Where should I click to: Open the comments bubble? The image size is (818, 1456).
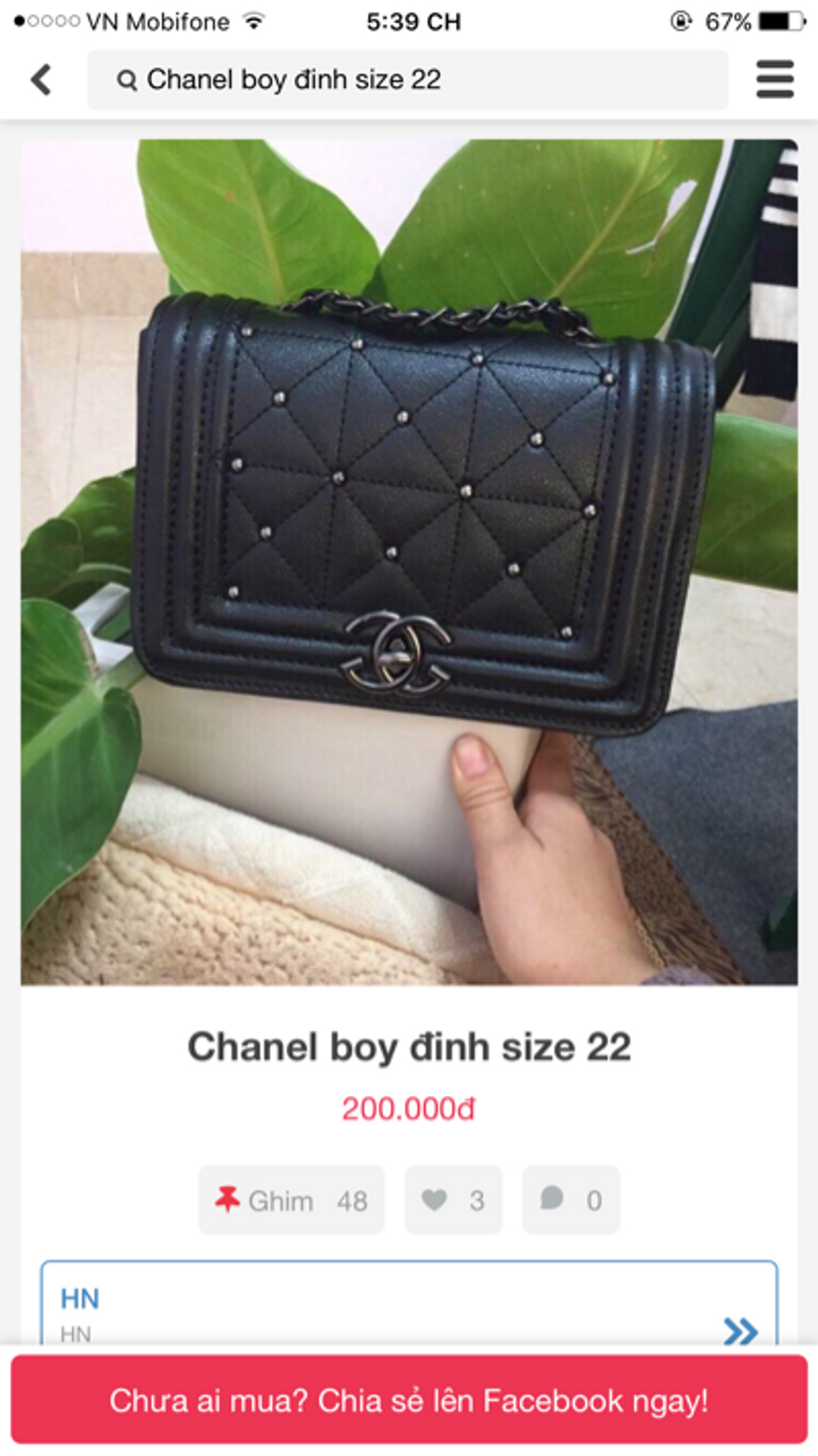pos(571,1200)
